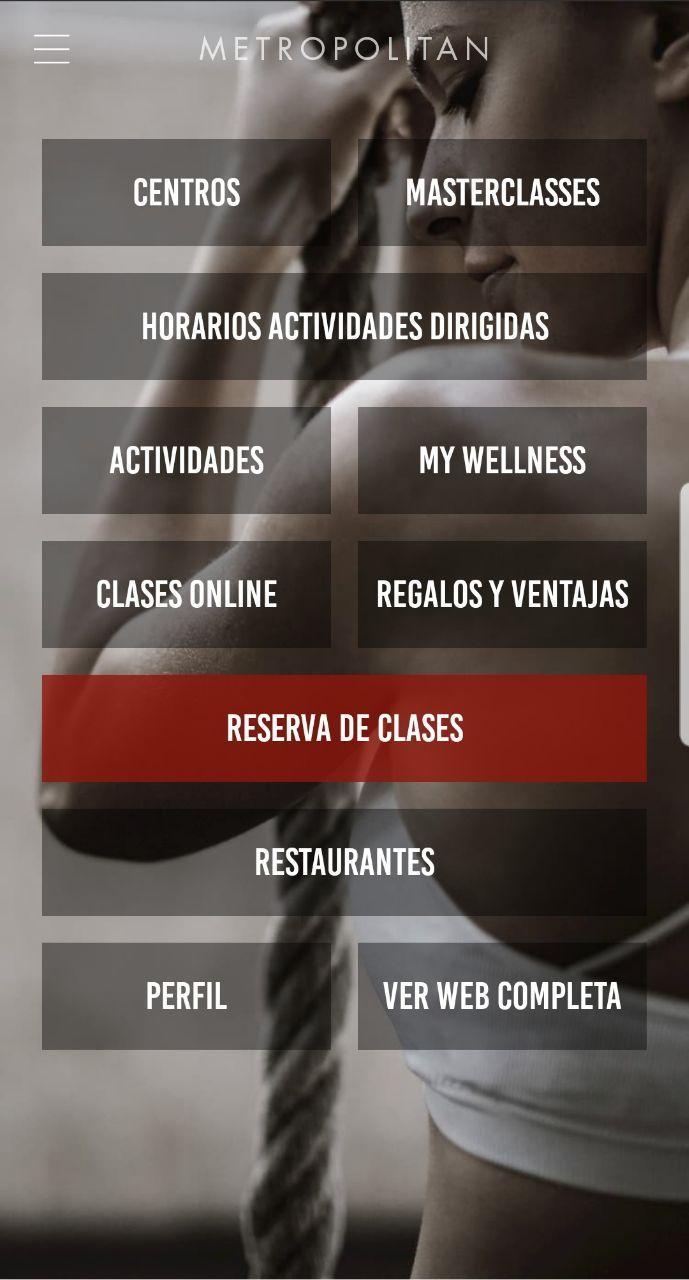Tap the red Reserva de Clases button
This screenshot has width=689, height=1280.
[x=344, y=728]
